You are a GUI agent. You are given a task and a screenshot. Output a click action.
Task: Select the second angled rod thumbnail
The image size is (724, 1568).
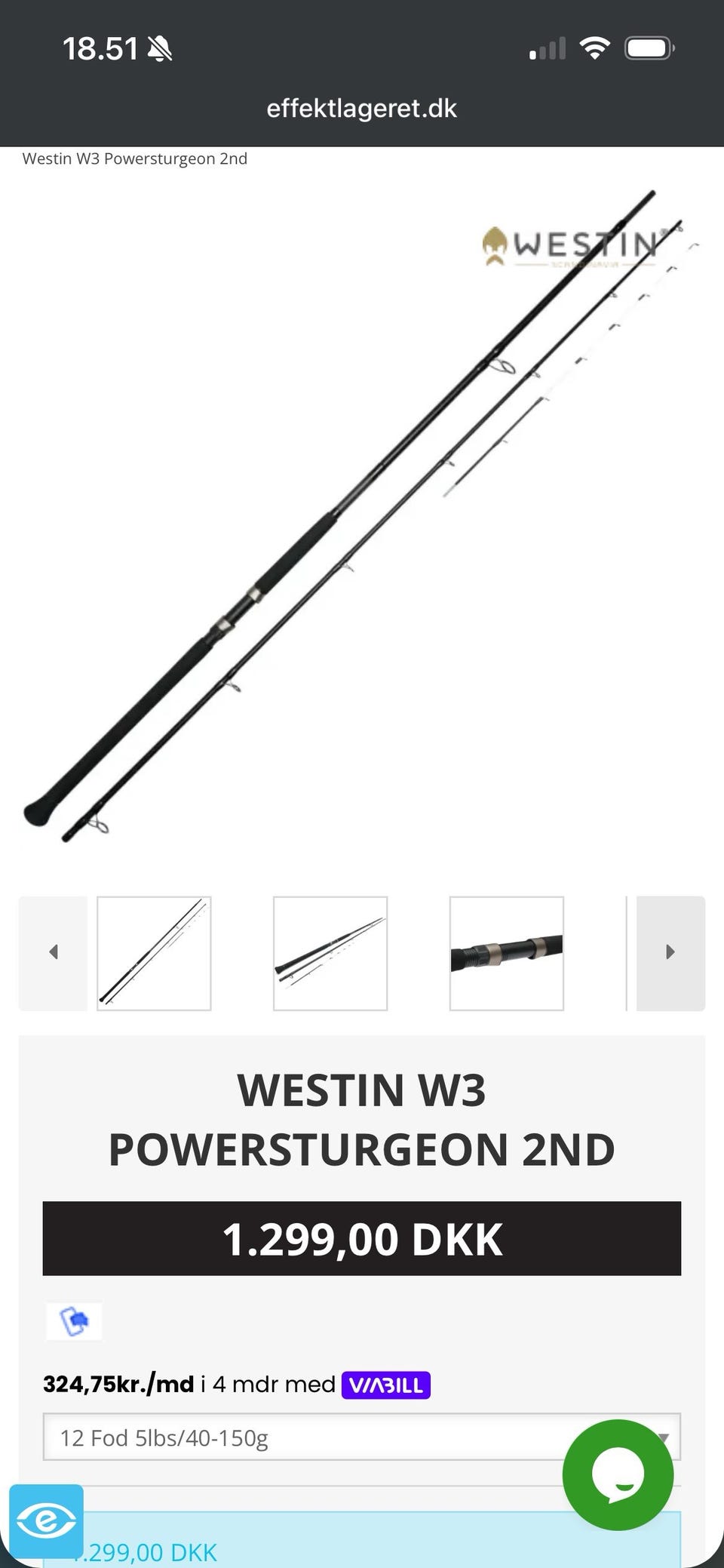(x=330, y=953)
